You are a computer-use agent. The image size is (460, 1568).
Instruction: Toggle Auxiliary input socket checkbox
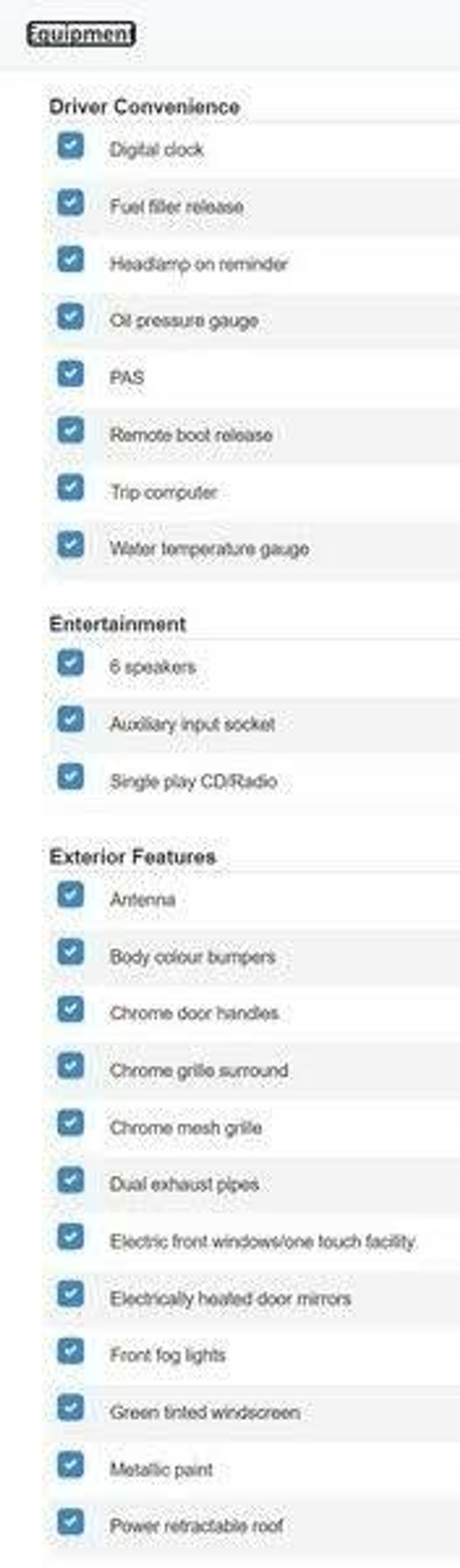pyautogui.click(x=71, y=720)
